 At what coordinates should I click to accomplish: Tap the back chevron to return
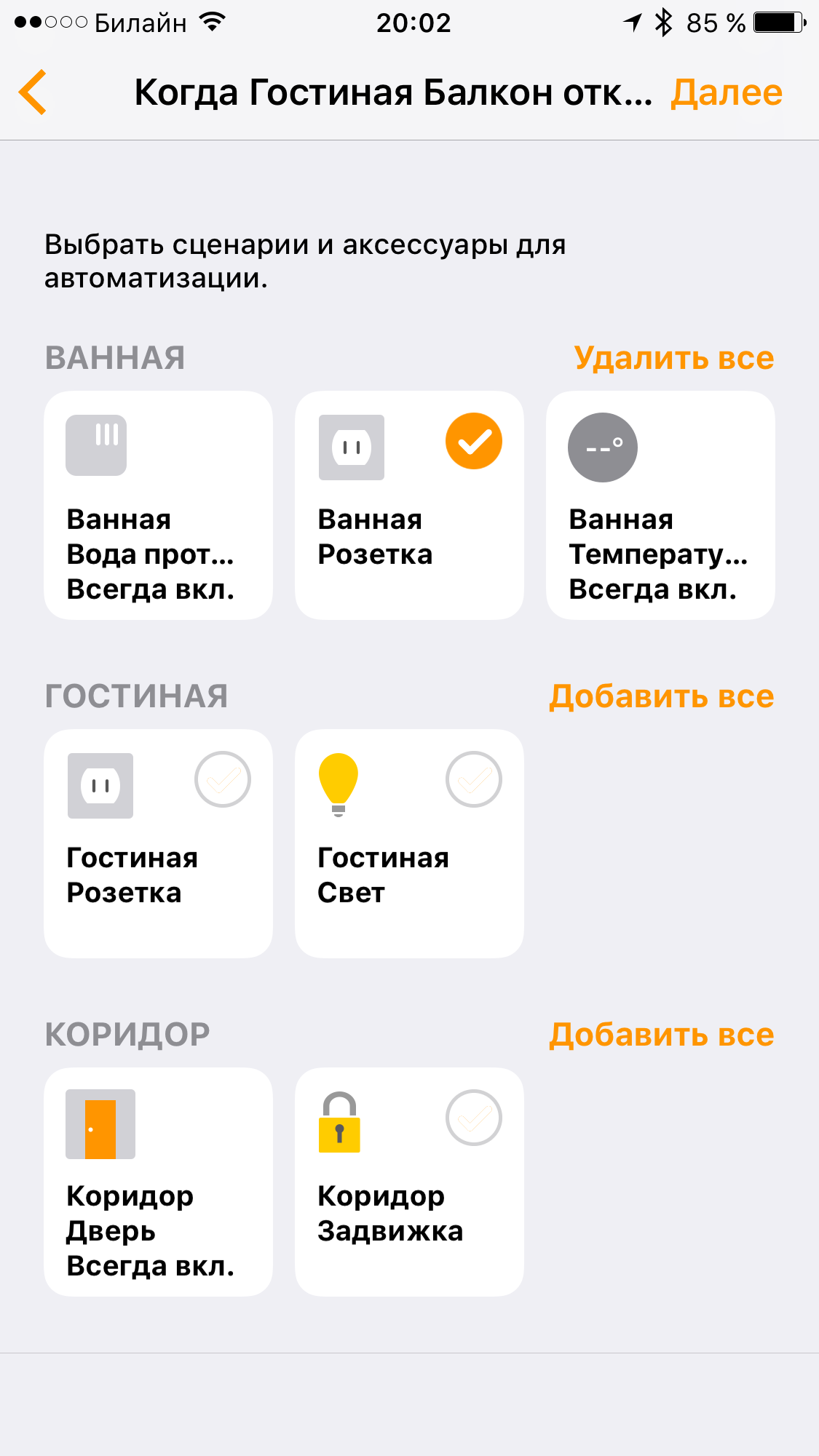32,92
